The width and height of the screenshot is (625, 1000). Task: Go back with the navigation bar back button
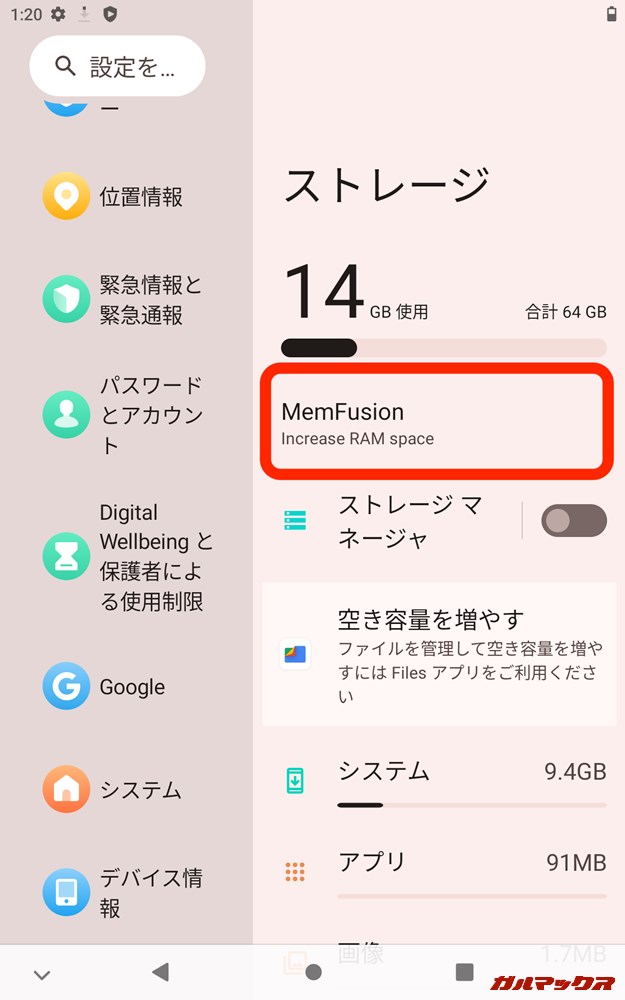click(x=160, y=972)
